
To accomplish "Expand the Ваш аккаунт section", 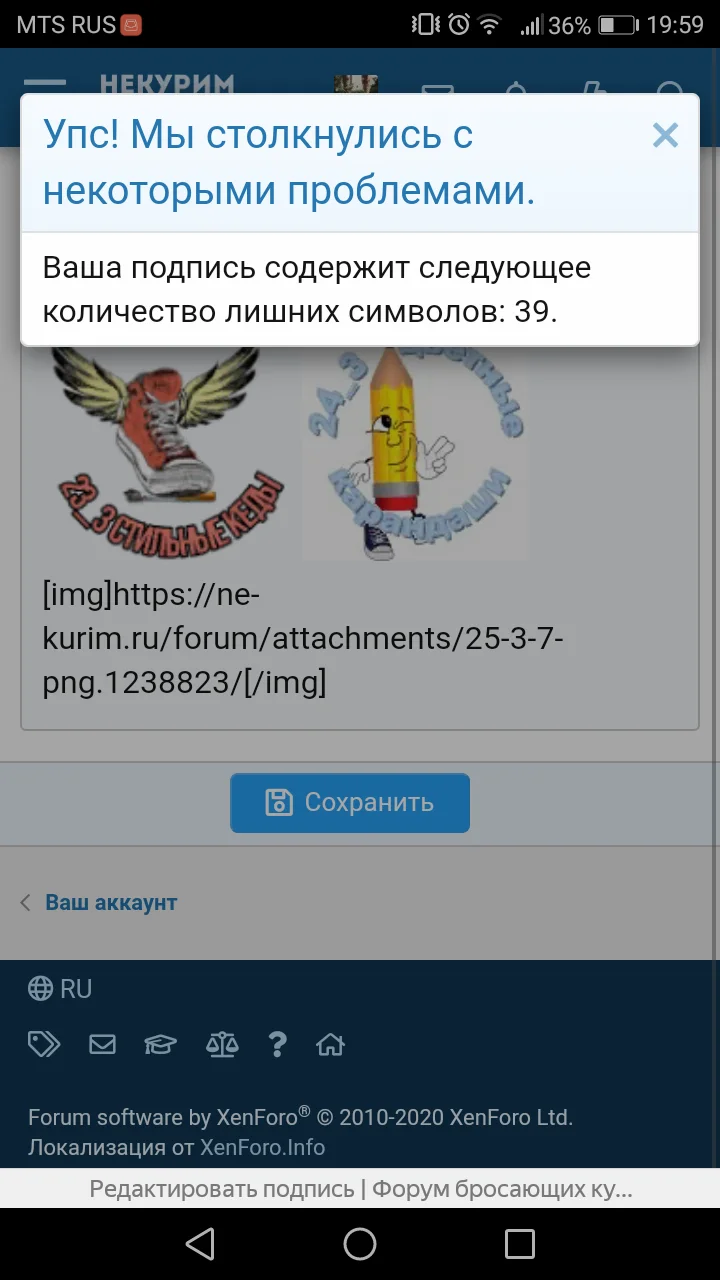I will coord(110,902).
